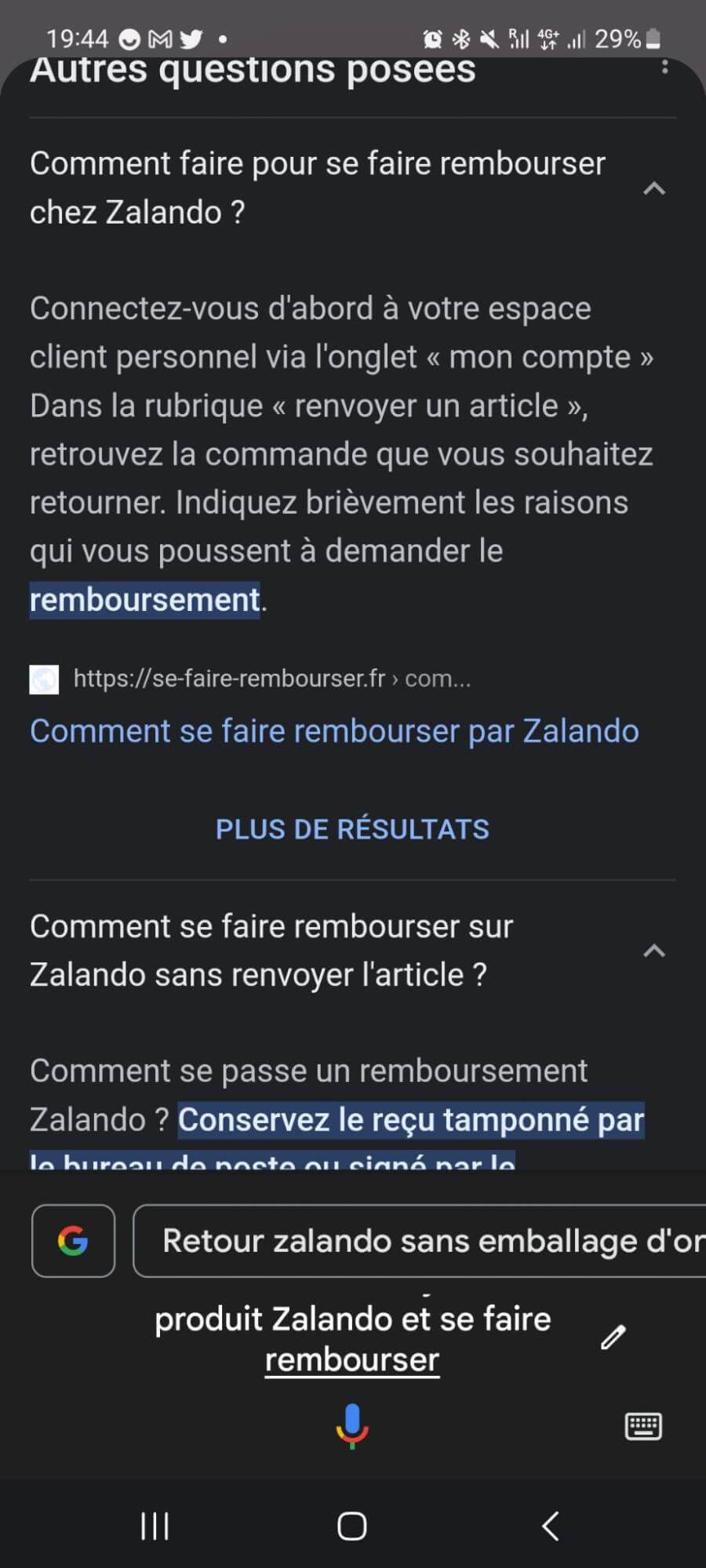This screenshot has height=1568, width=706.
Task: Go back with the system back button
Action: [551, 1526]
